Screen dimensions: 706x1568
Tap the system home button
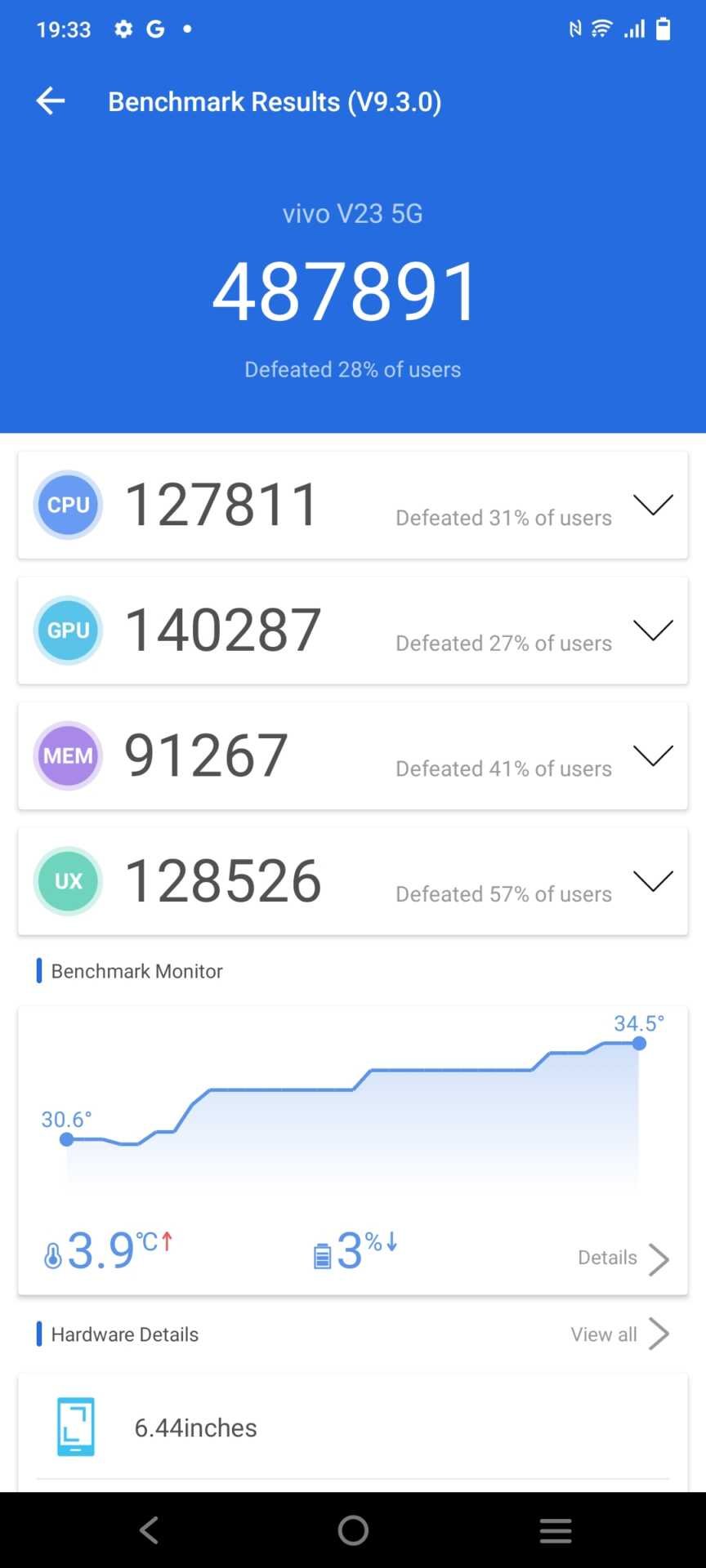(x=353, y=1530)
